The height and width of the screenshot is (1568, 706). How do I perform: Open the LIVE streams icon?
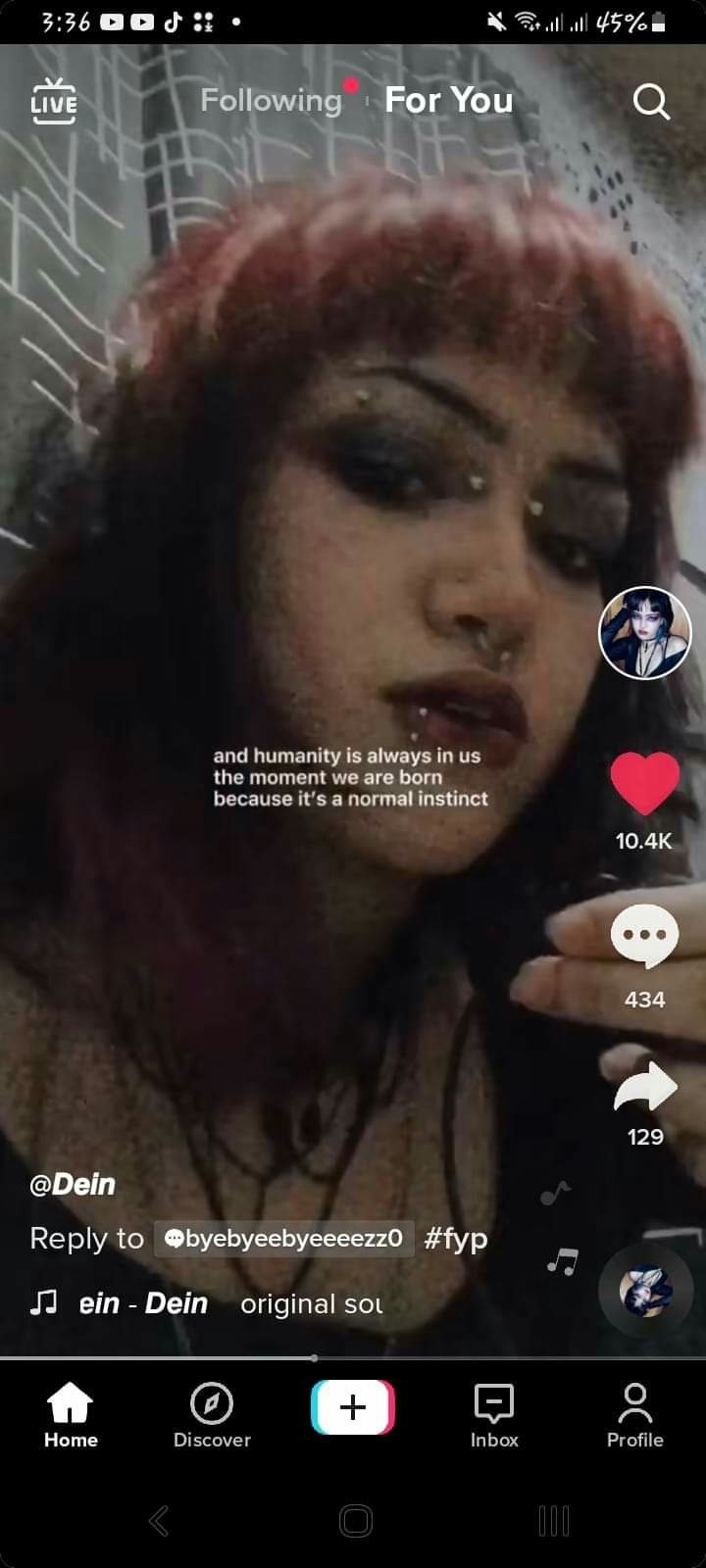coord(53,101)
